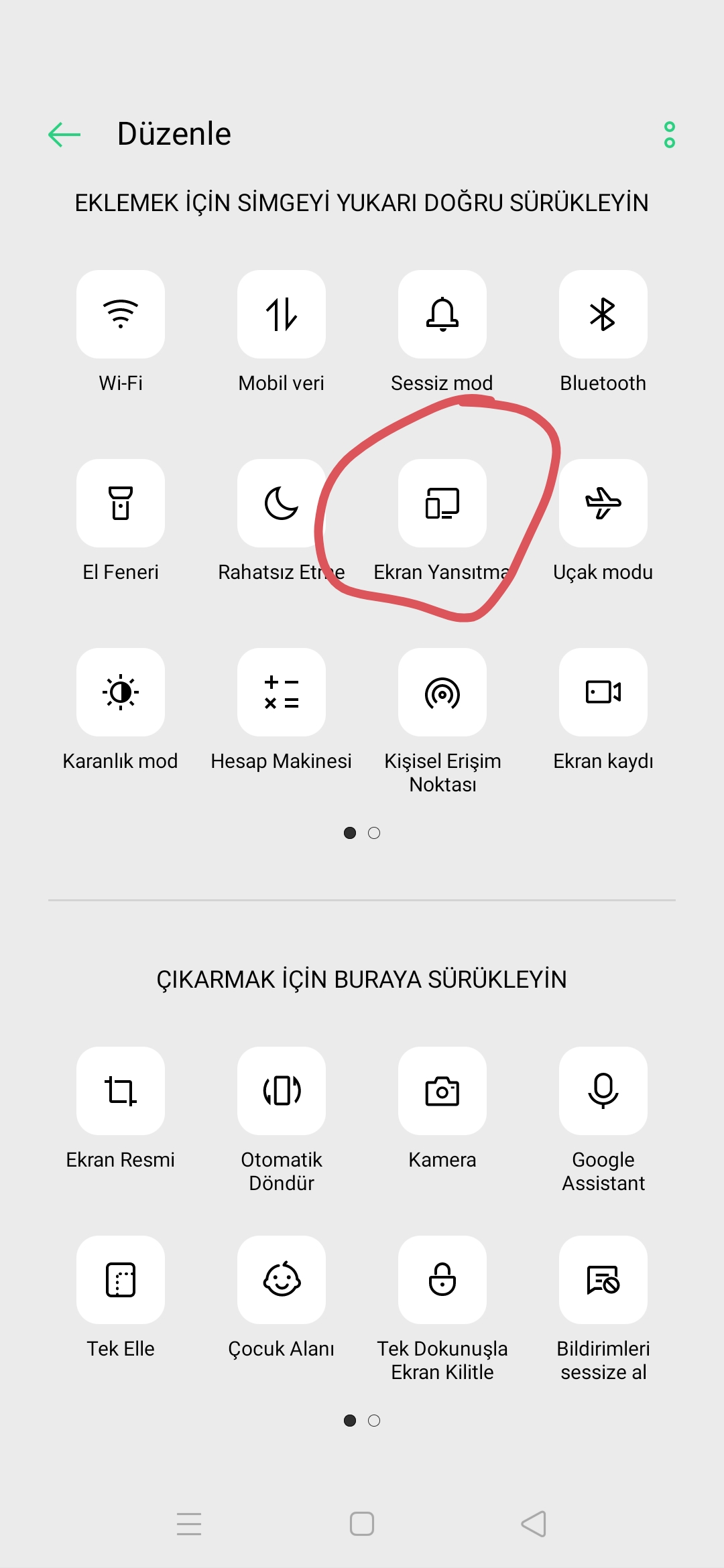Tap the Çocuk Alanı tile
This screenshot has width=724, height=1568.
282,1280
